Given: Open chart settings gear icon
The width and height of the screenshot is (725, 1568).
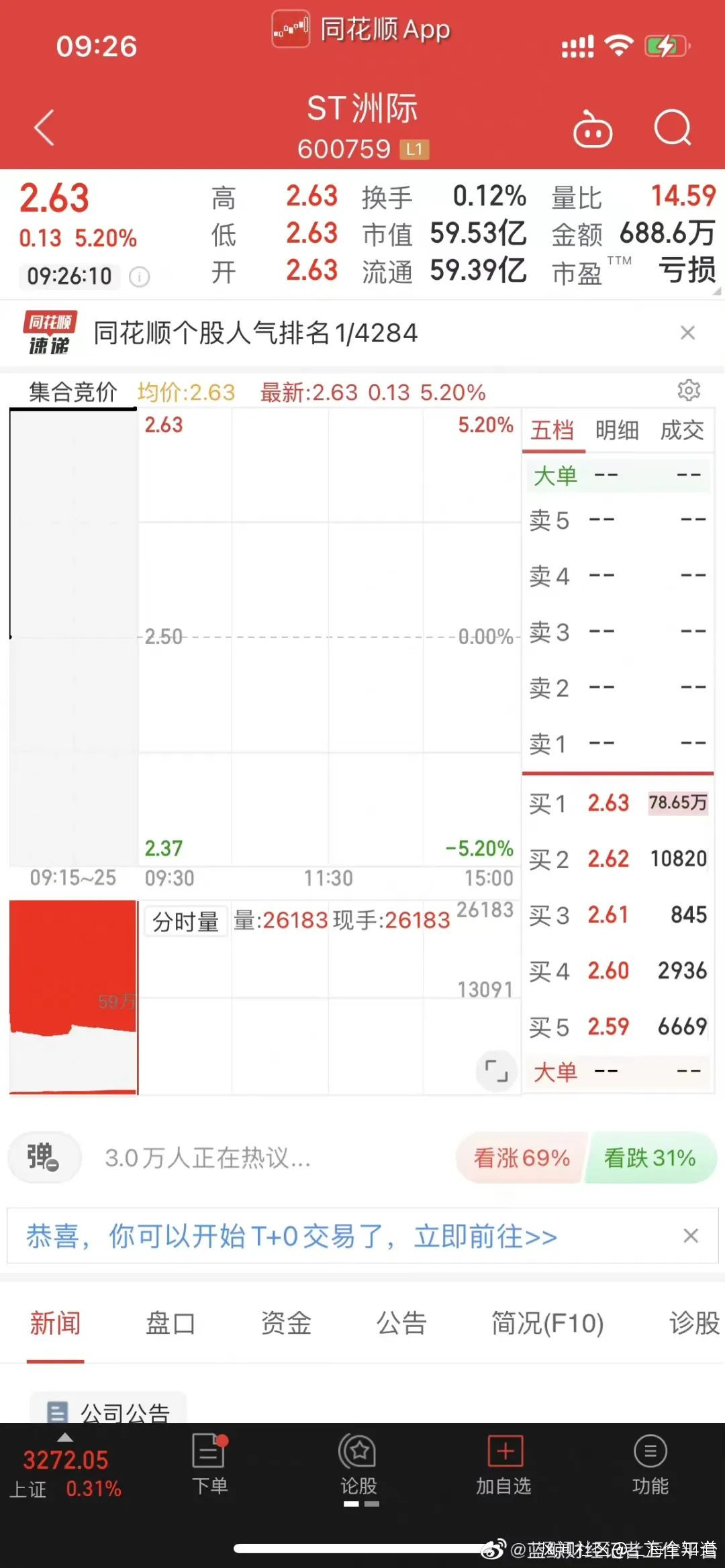Looking at the screenshot, I should (x=689, y=390).
